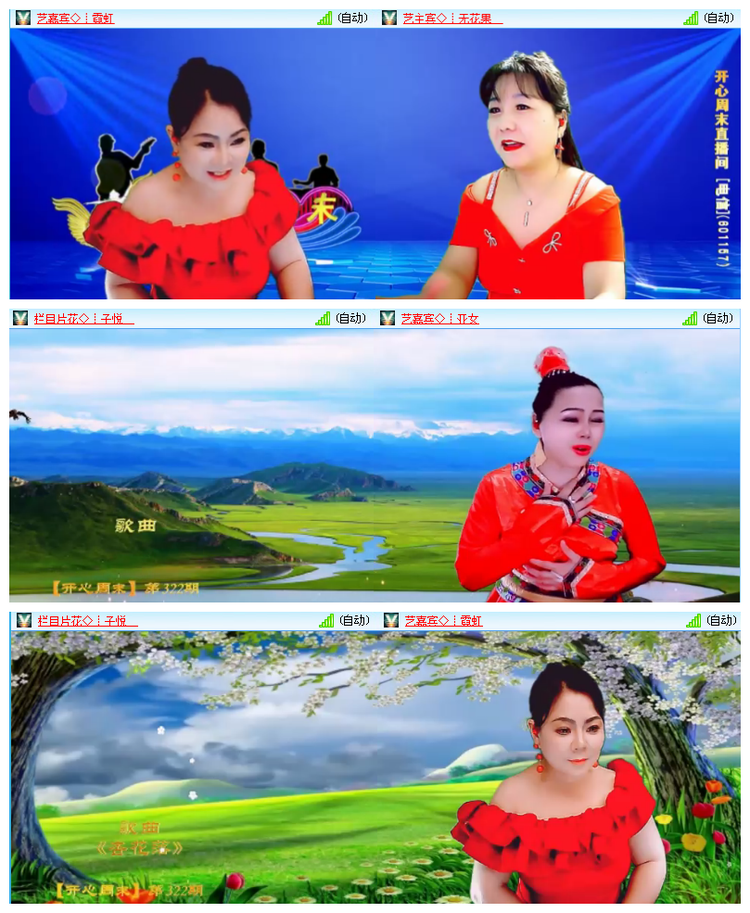Click the signal bars icon in 无花果's window

pyautogui.click(x=689, y=17)
